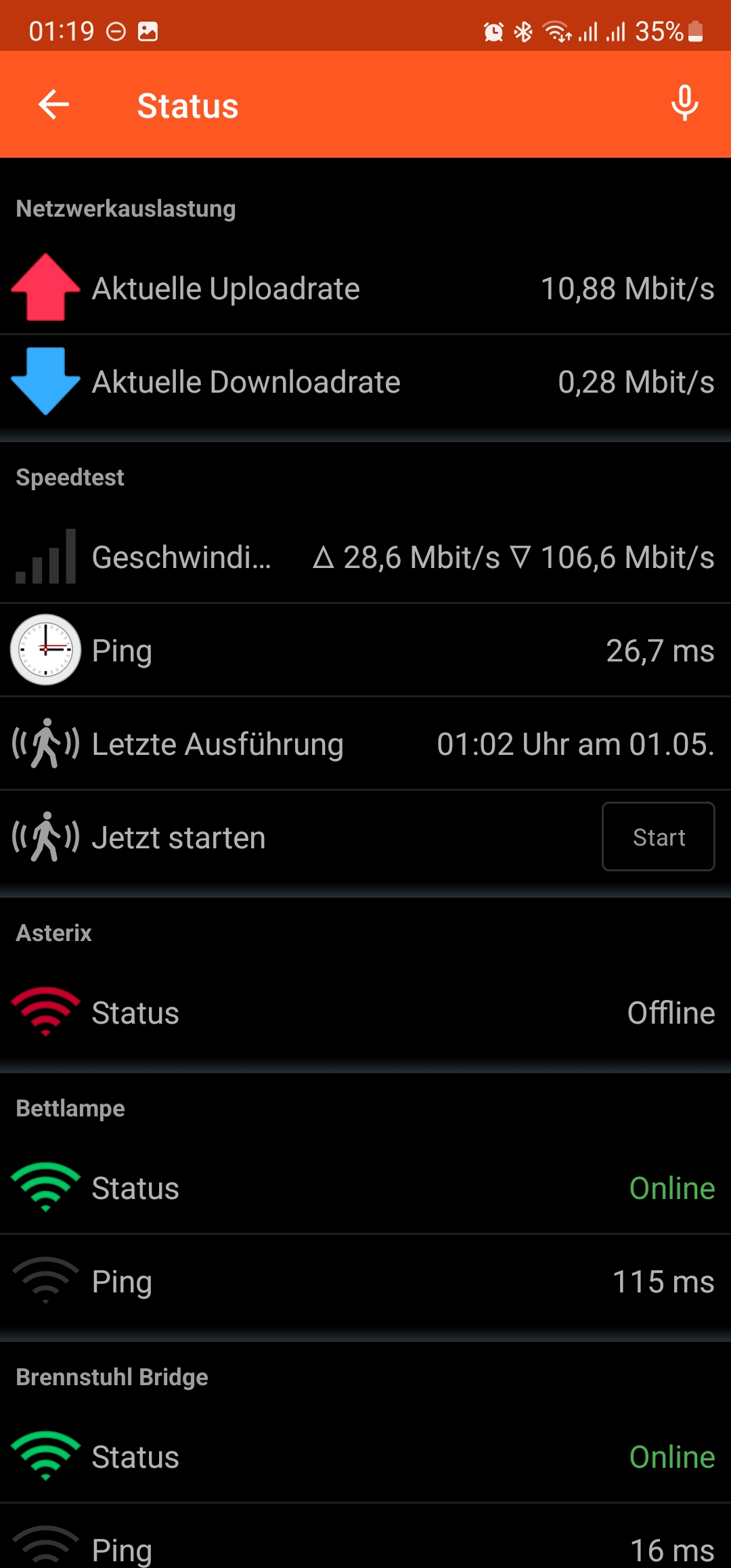Tap the signal bars icon next to Geschwindigkeit
Screen dimensions: 731x1568
point(45,559)
